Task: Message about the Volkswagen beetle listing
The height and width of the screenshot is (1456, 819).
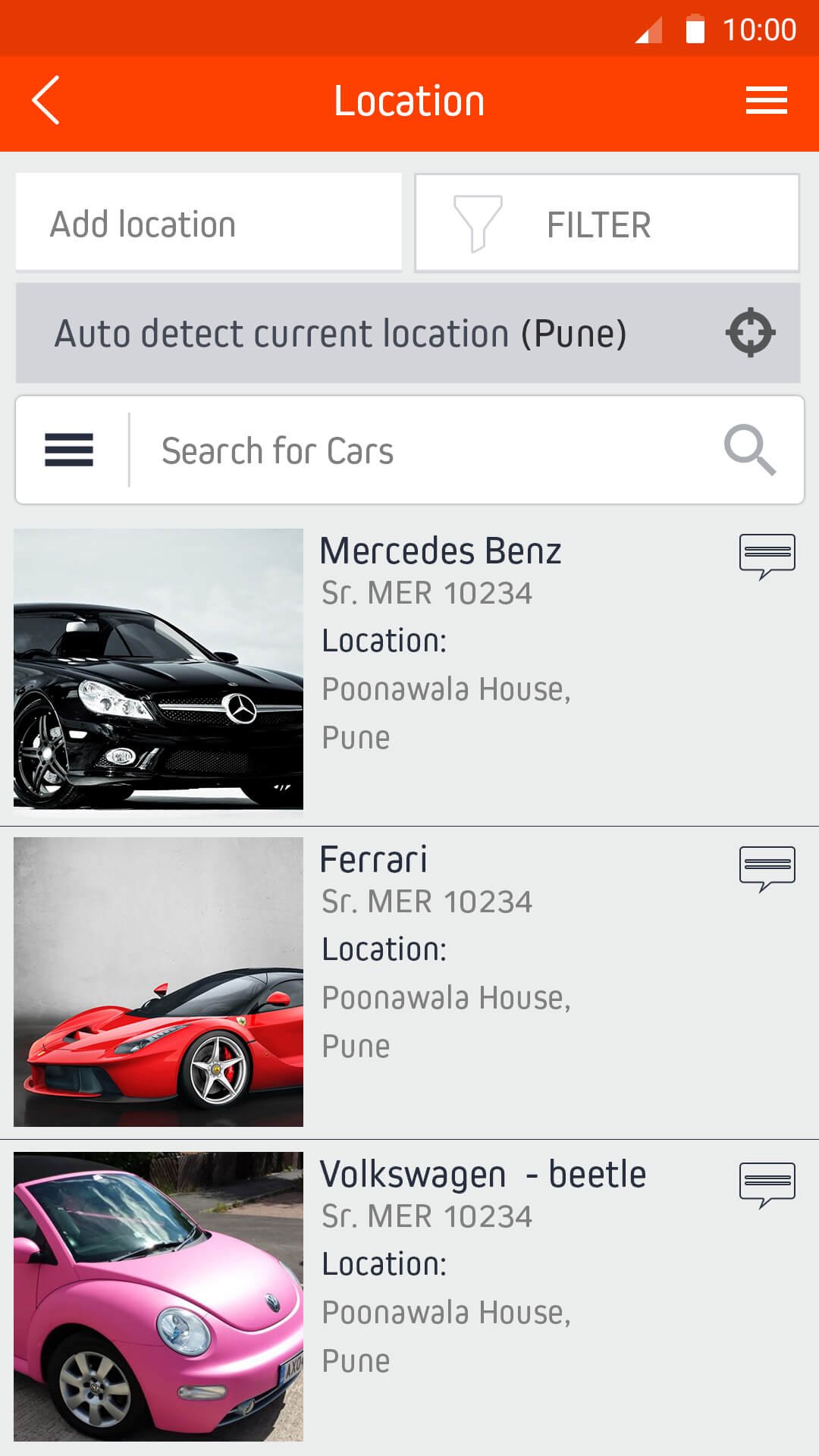Action: coord(767,1184)
